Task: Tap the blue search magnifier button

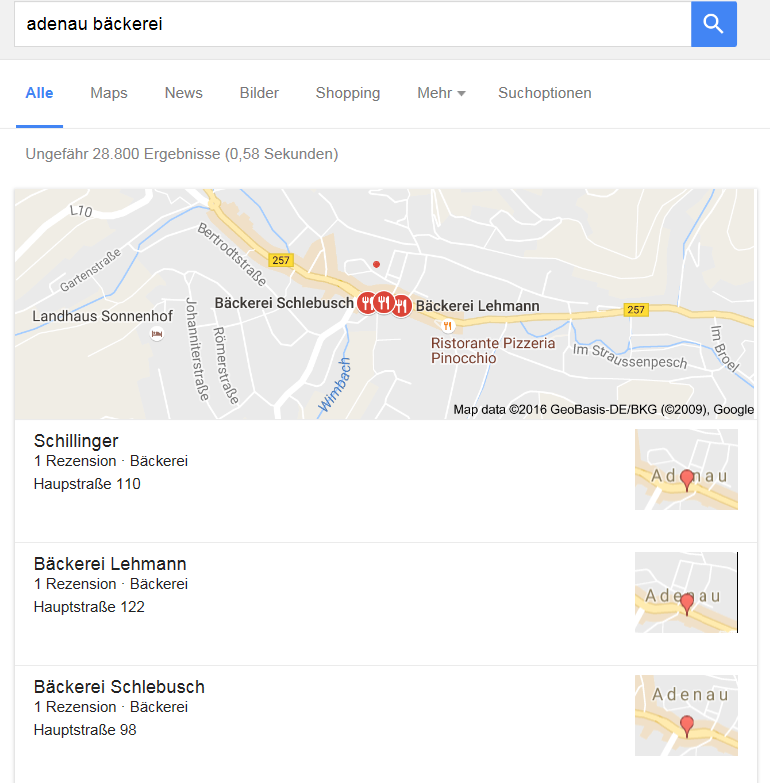Action: tap(713, 24)
